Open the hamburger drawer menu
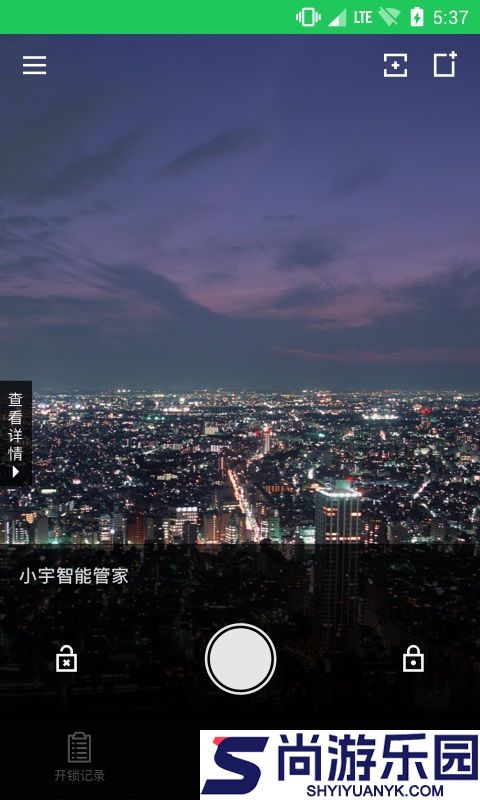Image resolution: width=480 pixels, height=800 pixels. click(x=35, y=65)
